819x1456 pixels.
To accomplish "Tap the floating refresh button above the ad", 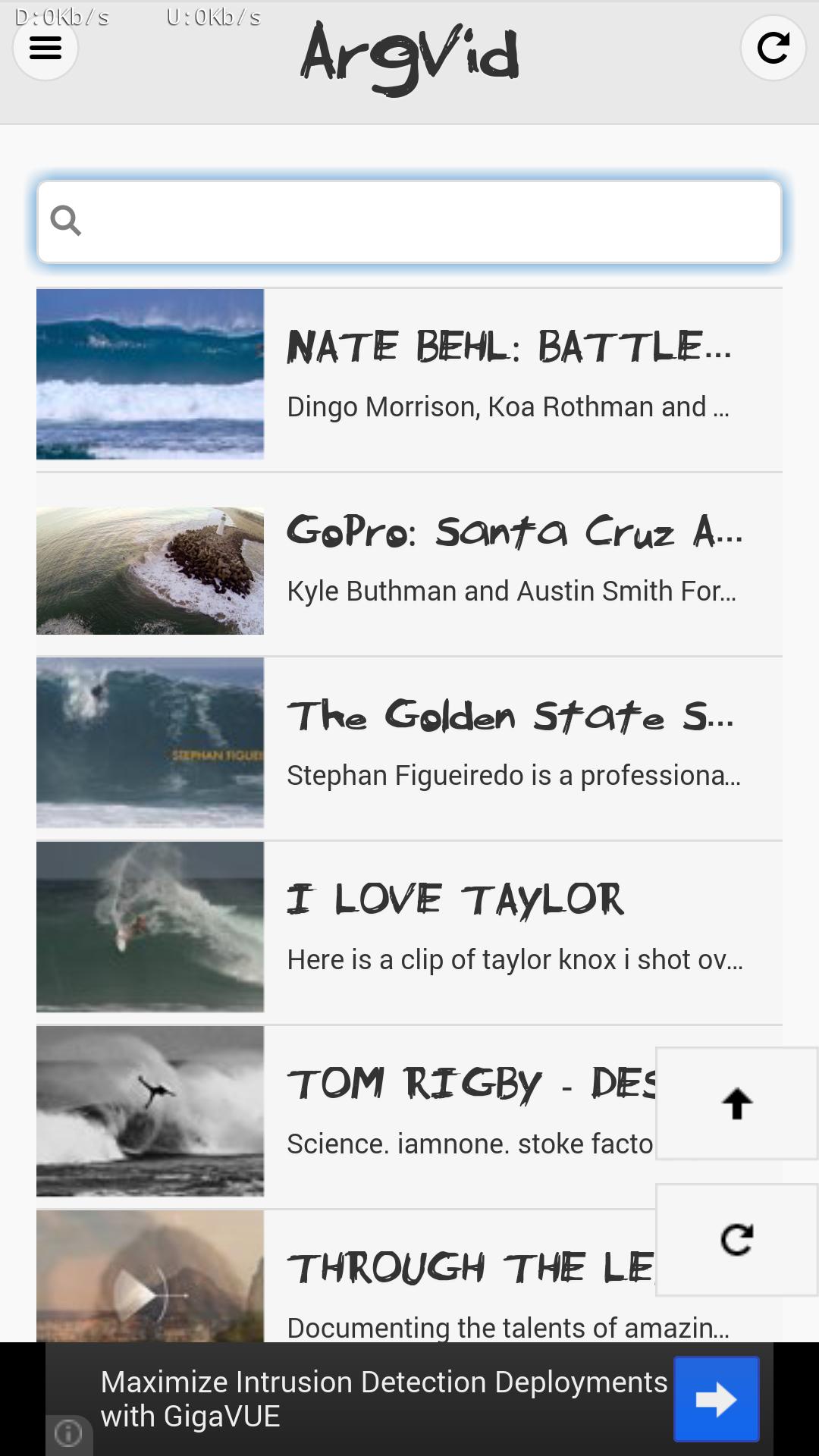I will tap(736, 1241).
